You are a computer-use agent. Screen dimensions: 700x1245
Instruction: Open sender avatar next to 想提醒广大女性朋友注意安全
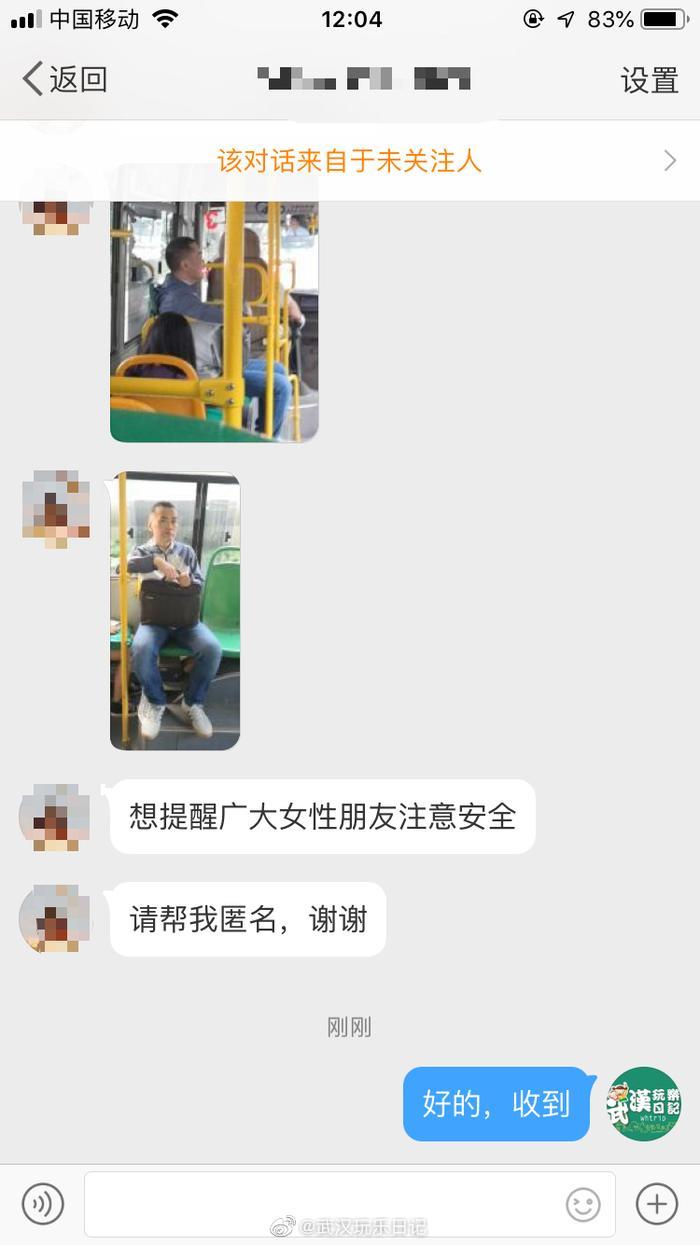point(56,817)
